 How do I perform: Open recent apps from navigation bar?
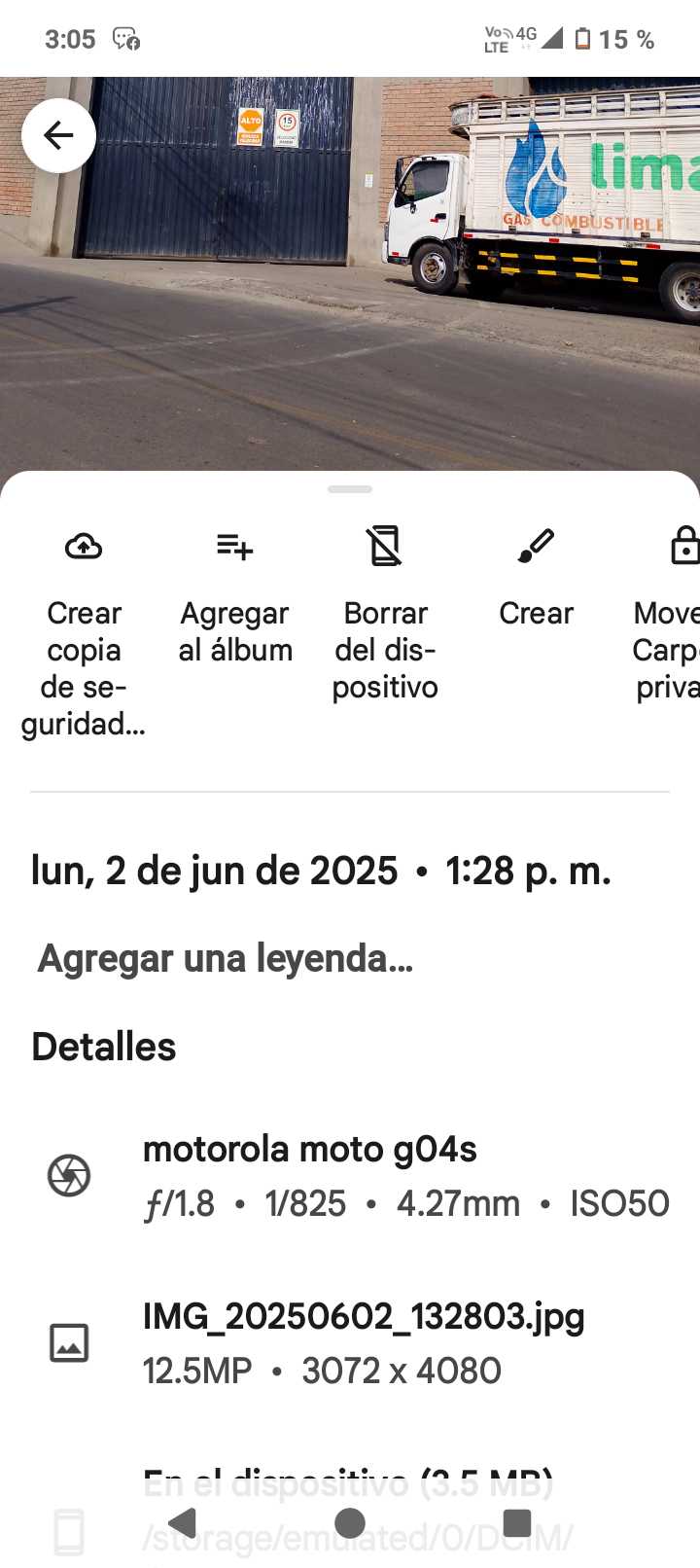(517, 1522)
